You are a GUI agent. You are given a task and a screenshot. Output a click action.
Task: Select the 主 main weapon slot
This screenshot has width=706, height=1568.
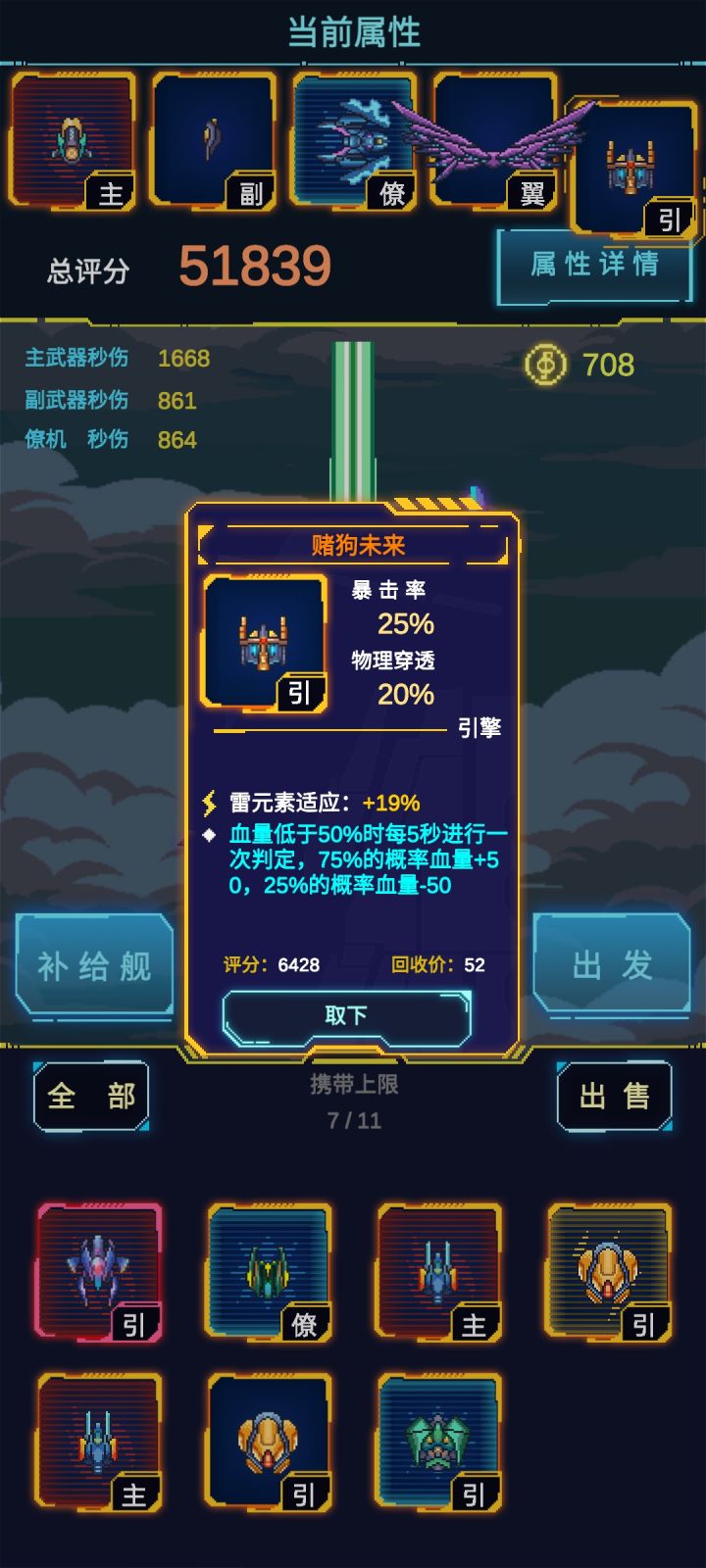(74, 142)
